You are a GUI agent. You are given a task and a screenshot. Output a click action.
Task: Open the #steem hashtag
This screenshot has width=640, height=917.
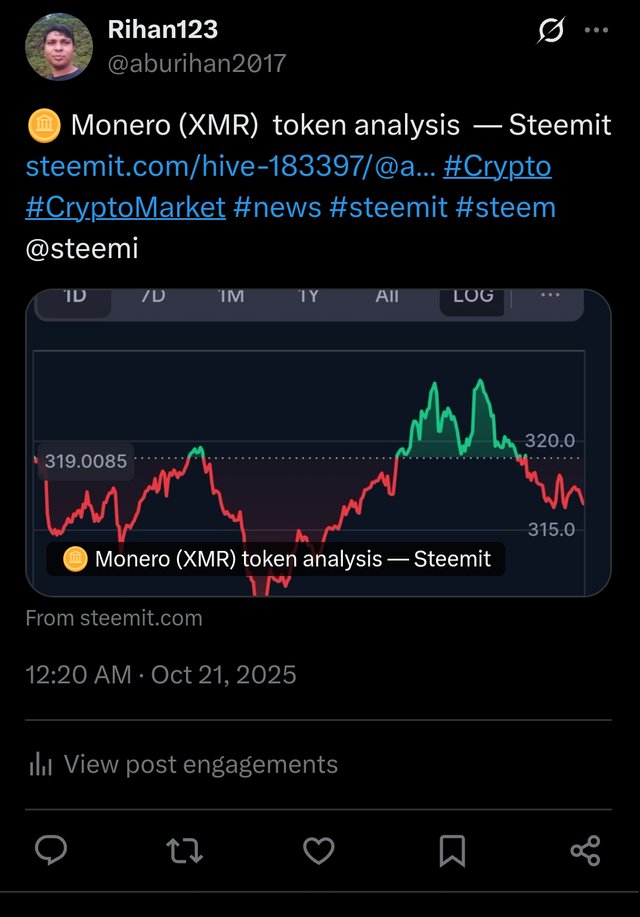(506, 207)
